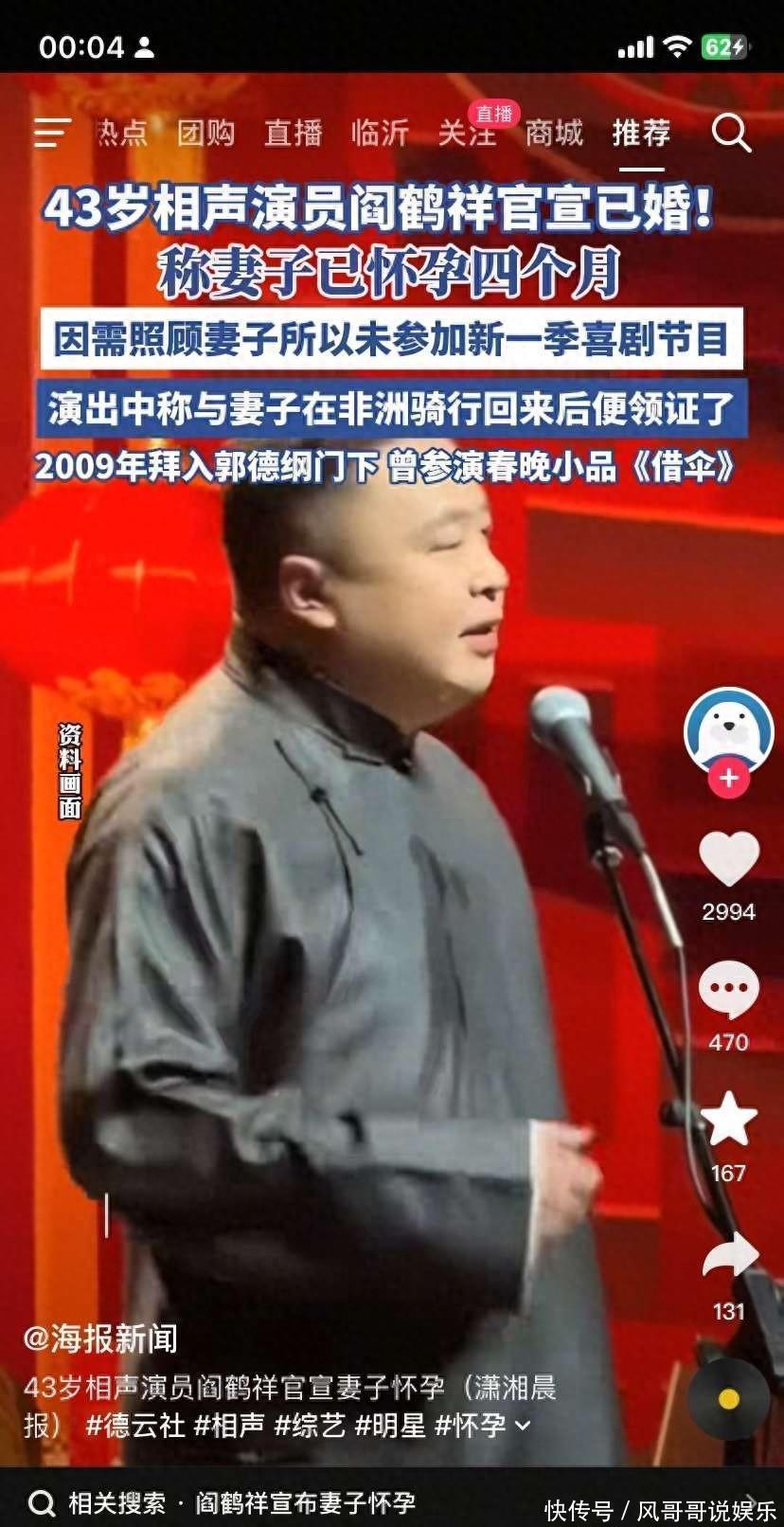The height and width of the screenshot is (1527, 784).
Task: Favorite this video with the star
Action: (x=728, y=1120)
